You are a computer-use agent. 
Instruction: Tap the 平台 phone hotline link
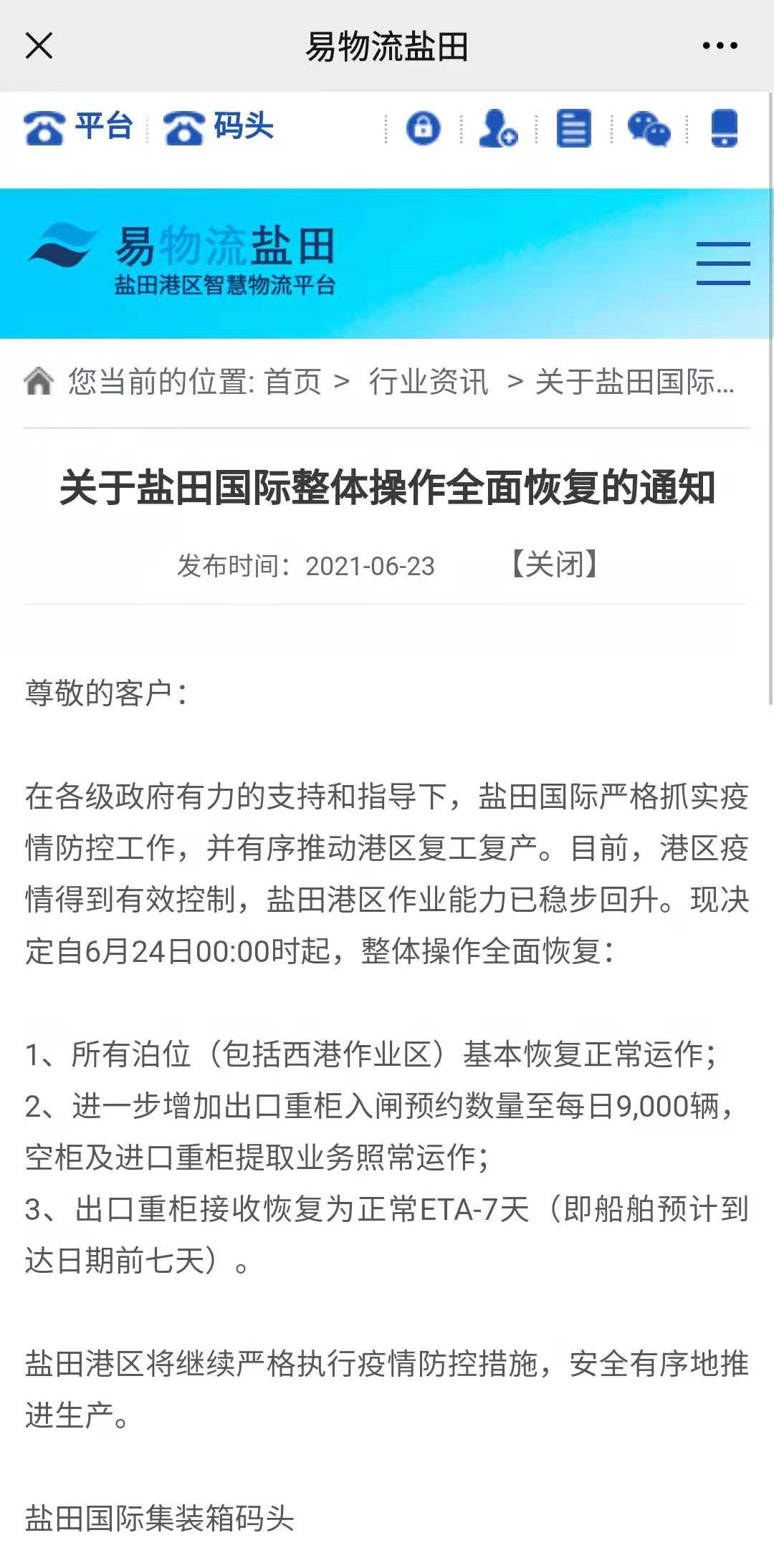[x=79, y=128]
